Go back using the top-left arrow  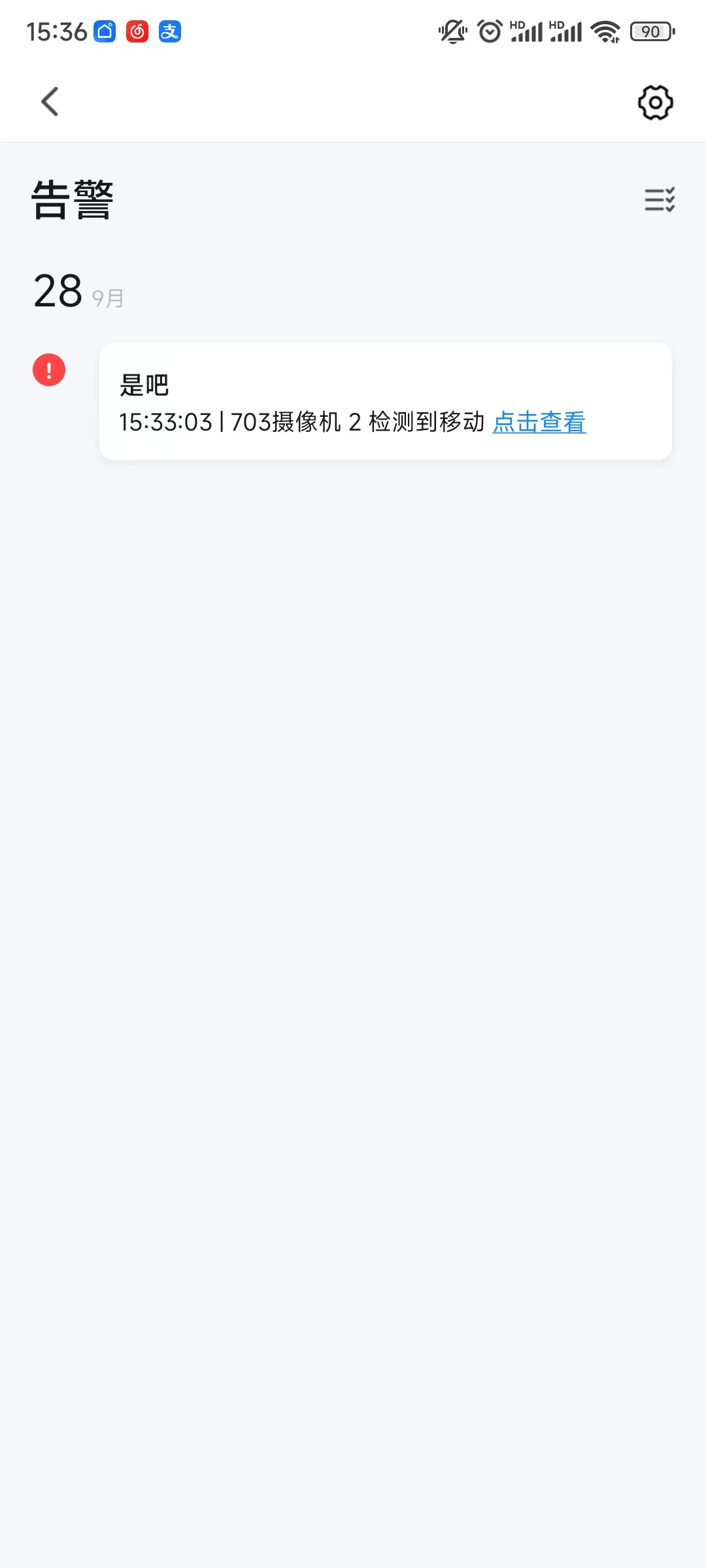[x=50, y=102]
